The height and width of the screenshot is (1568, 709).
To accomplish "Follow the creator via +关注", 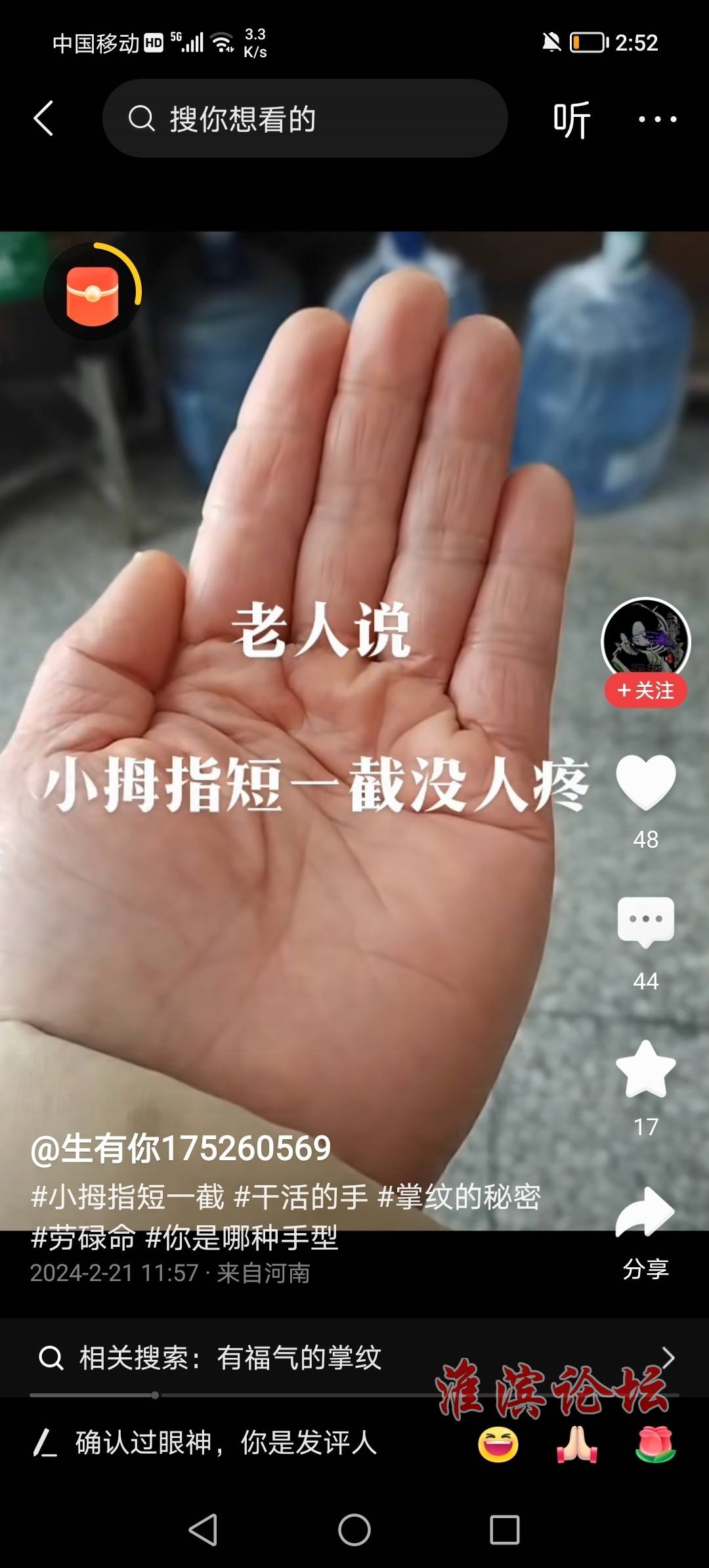I will tap(645, 691).
